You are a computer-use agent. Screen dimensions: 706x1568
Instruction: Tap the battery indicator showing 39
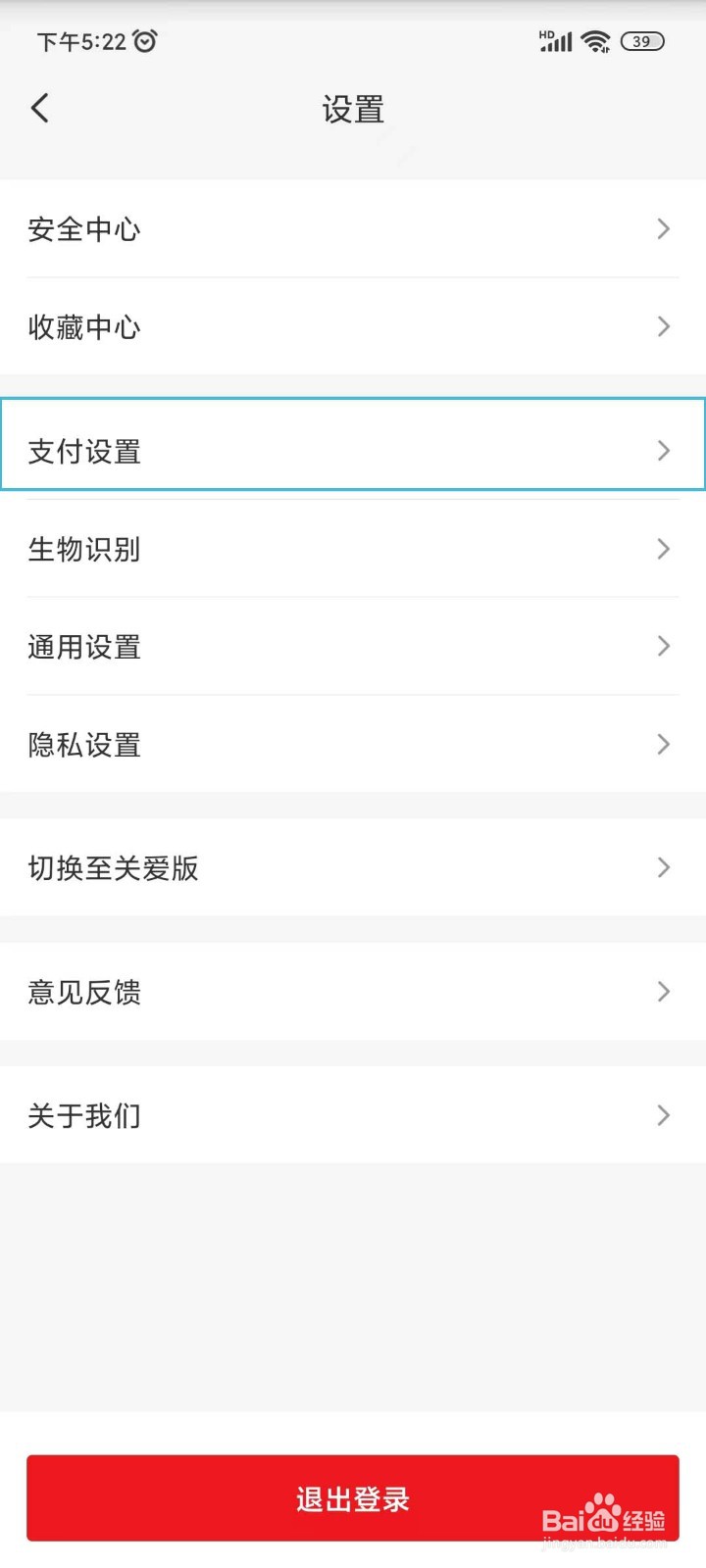click(x=642, y=41)
